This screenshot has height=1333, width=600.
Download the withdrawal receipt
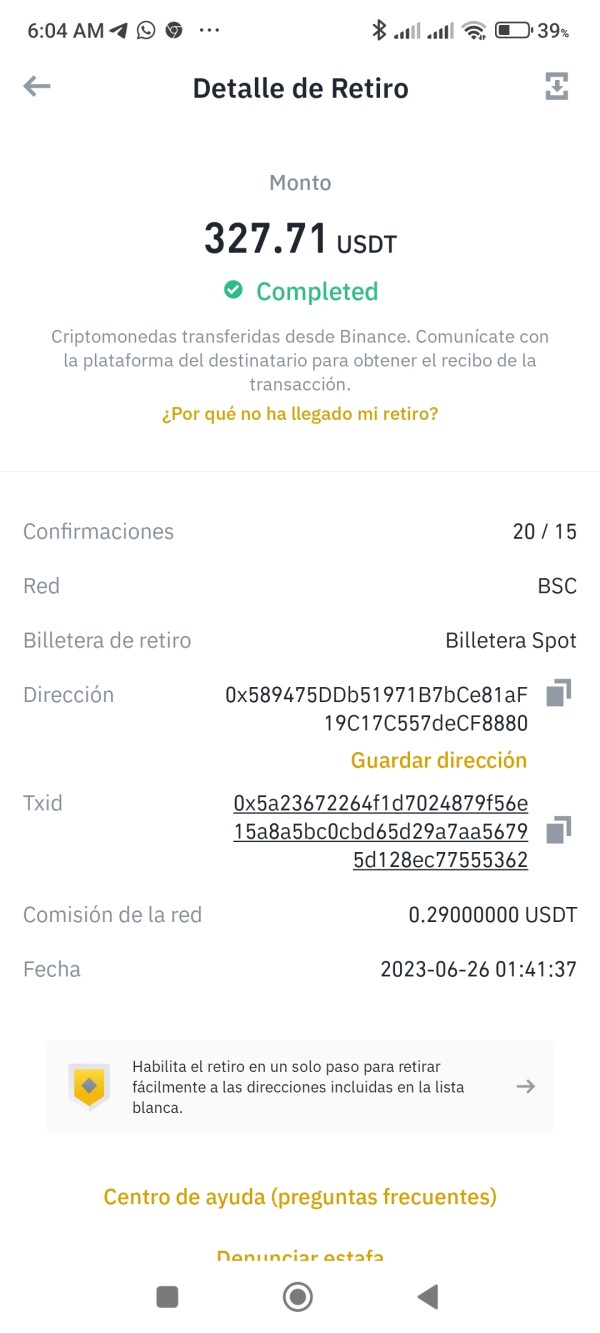(x=557, y=87)
